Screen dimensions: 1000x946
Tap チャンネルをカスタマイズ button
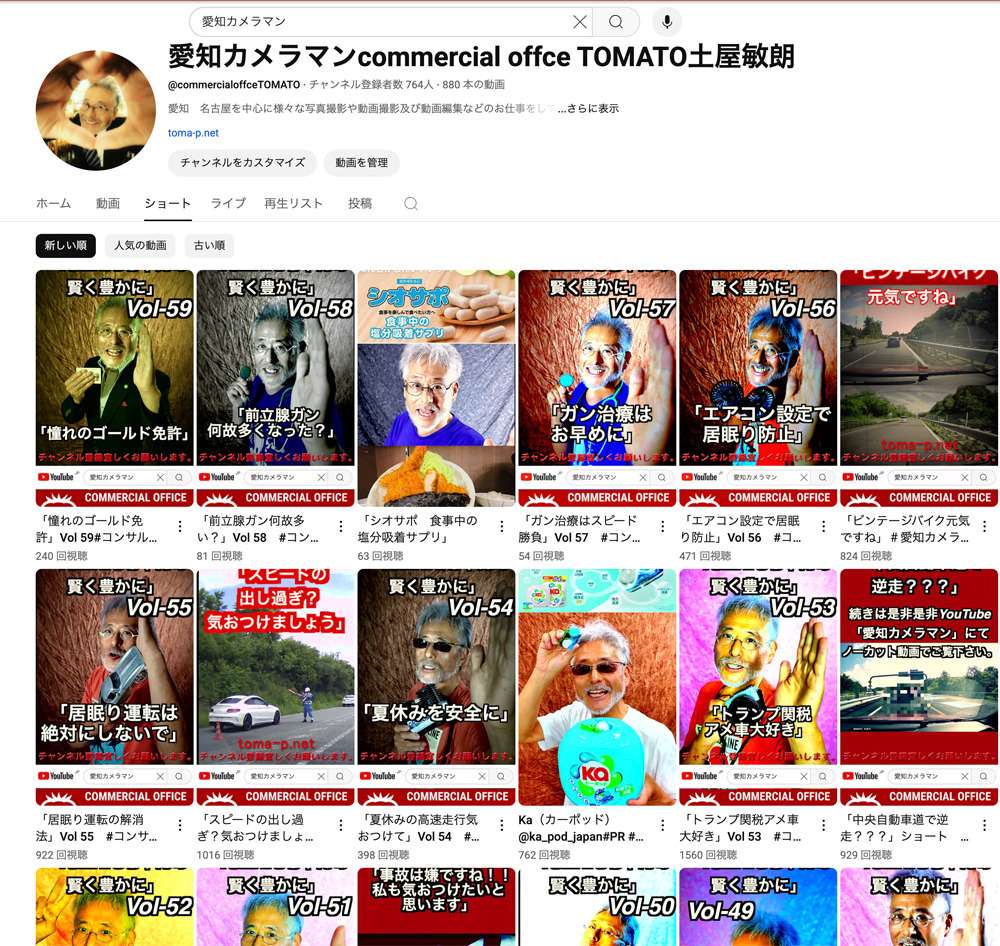coord(242,163)
